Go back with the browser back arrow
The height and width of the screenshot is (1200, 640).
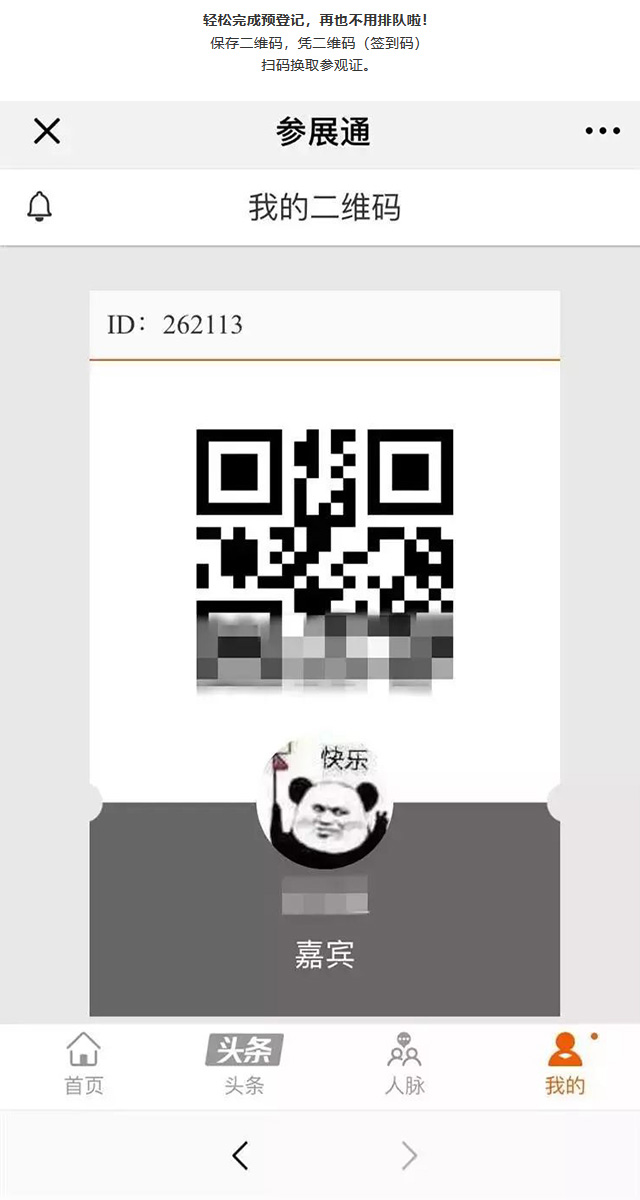tap(240, 1156)
